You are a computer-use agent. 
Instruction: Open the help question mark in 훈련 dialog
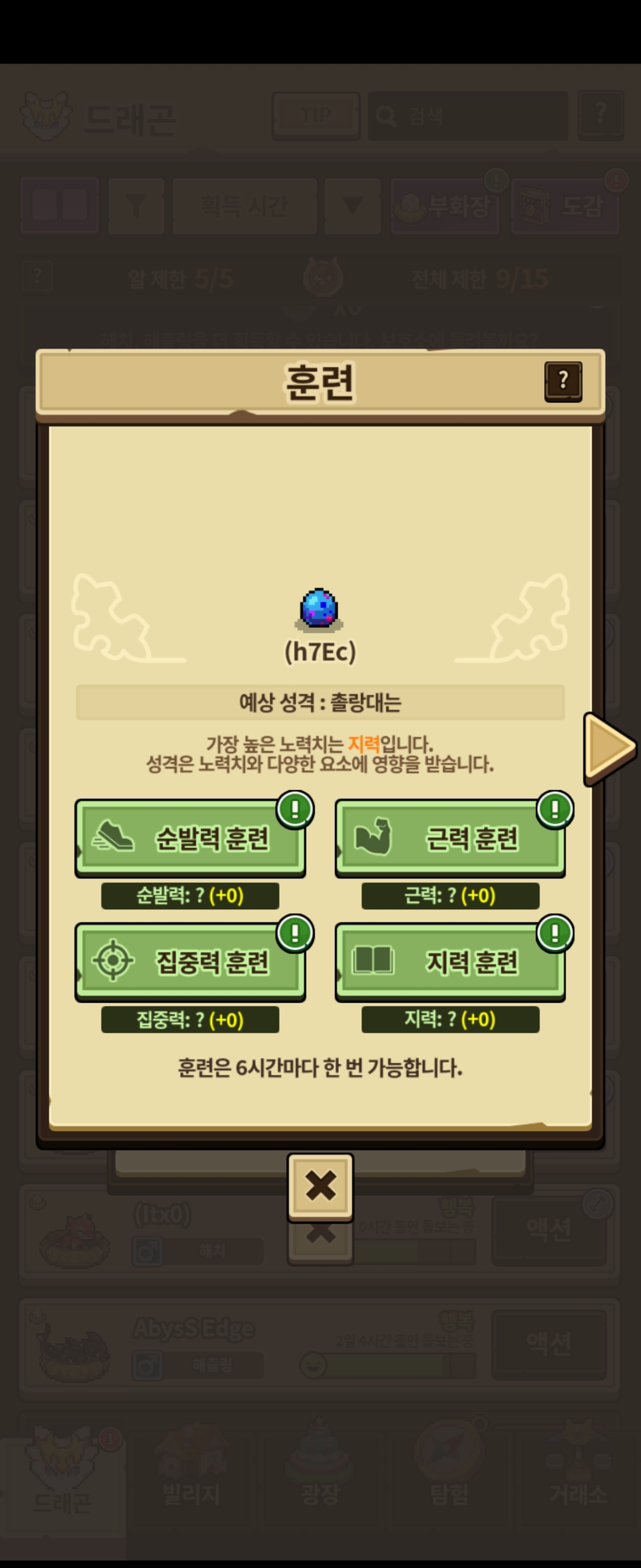pos(563,381)
